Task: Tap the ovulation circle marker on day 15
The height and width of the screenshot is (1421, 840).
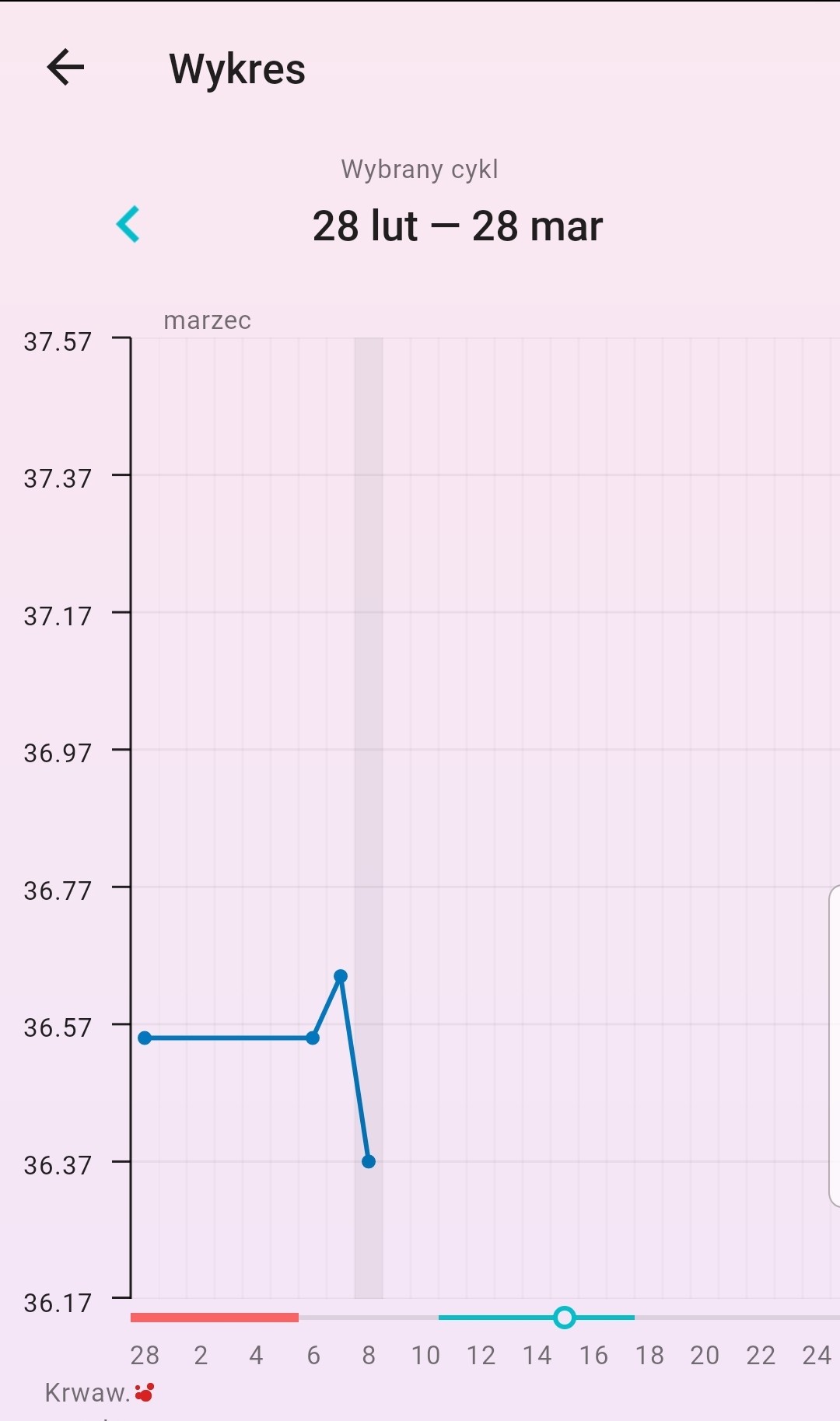Action: pos(565,1317)
